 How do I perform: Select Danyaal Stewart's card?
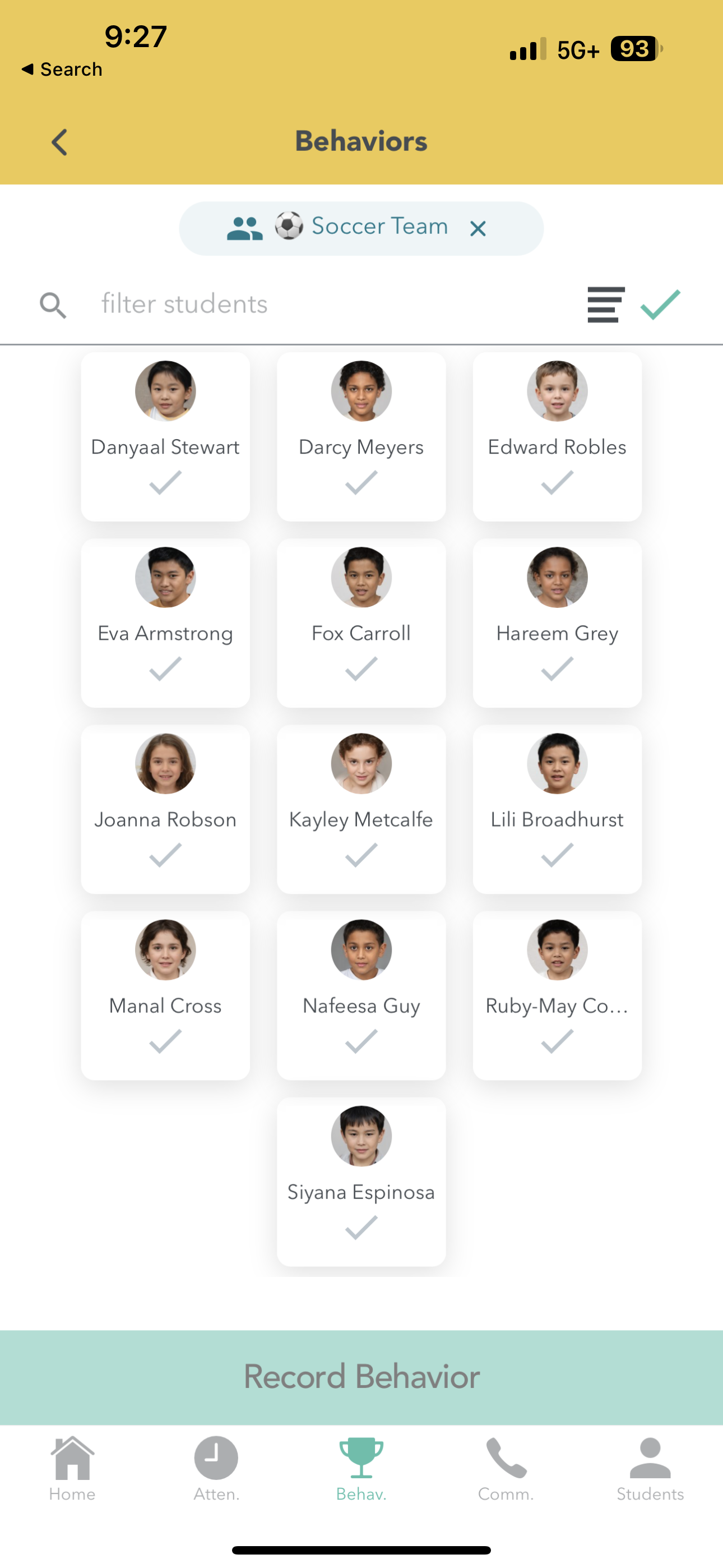click(165, 436)
